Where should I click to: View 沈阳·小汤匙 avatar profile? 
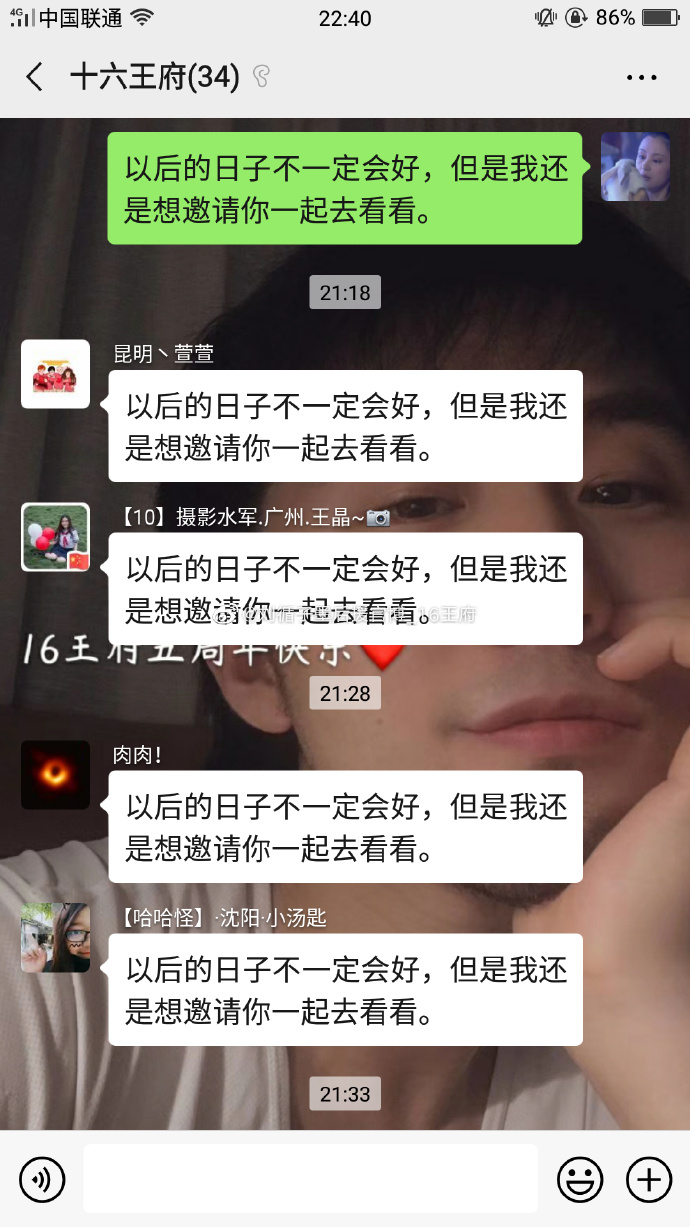point(56,938)
